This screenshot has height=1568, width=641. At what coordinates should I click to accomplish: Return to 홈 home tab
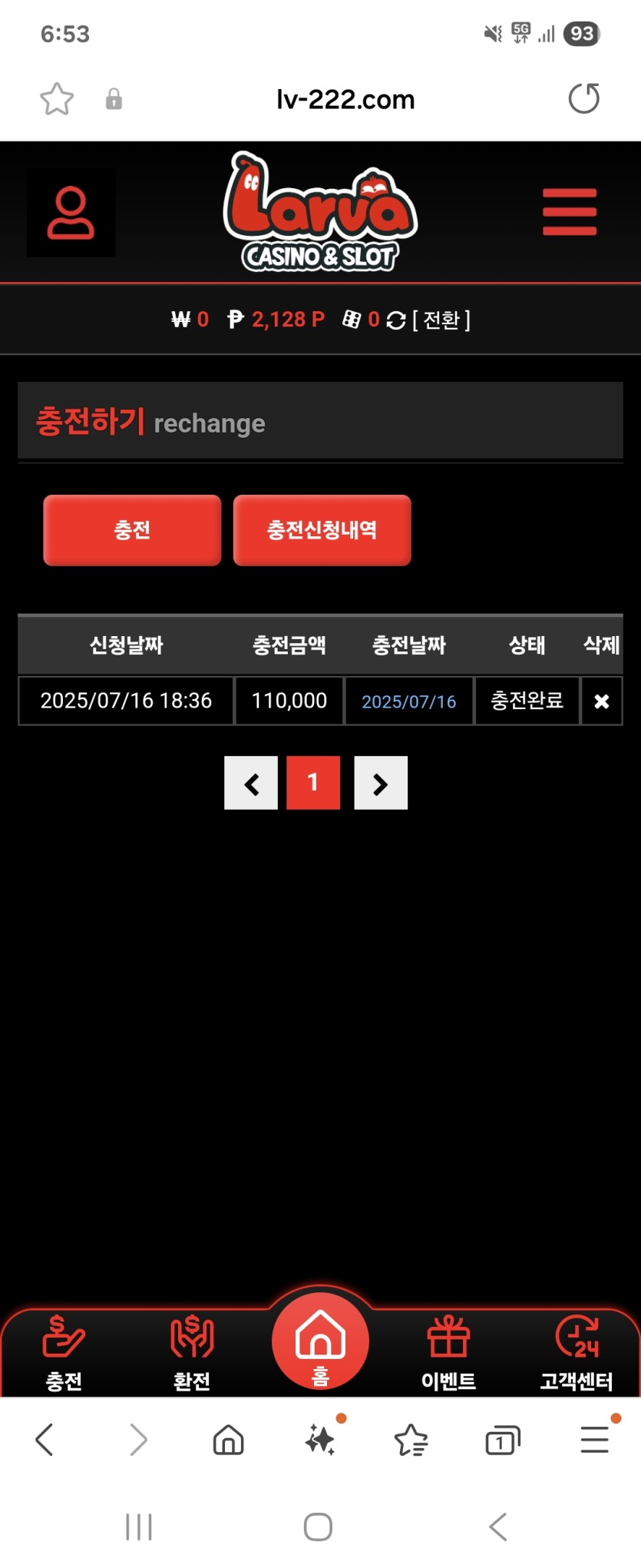(x=320, y=1341)
